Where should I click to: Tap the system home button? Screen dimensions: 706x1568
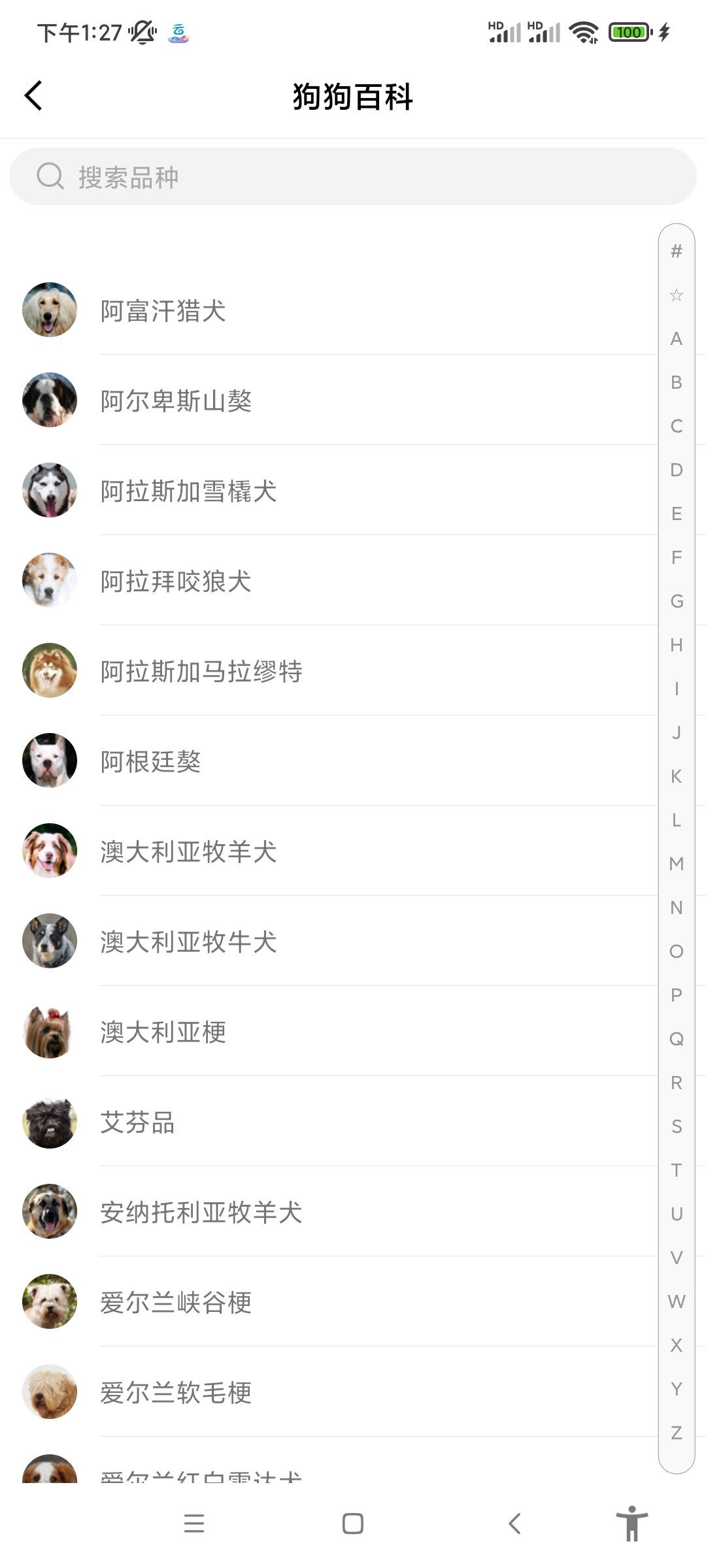(353, 1524)
